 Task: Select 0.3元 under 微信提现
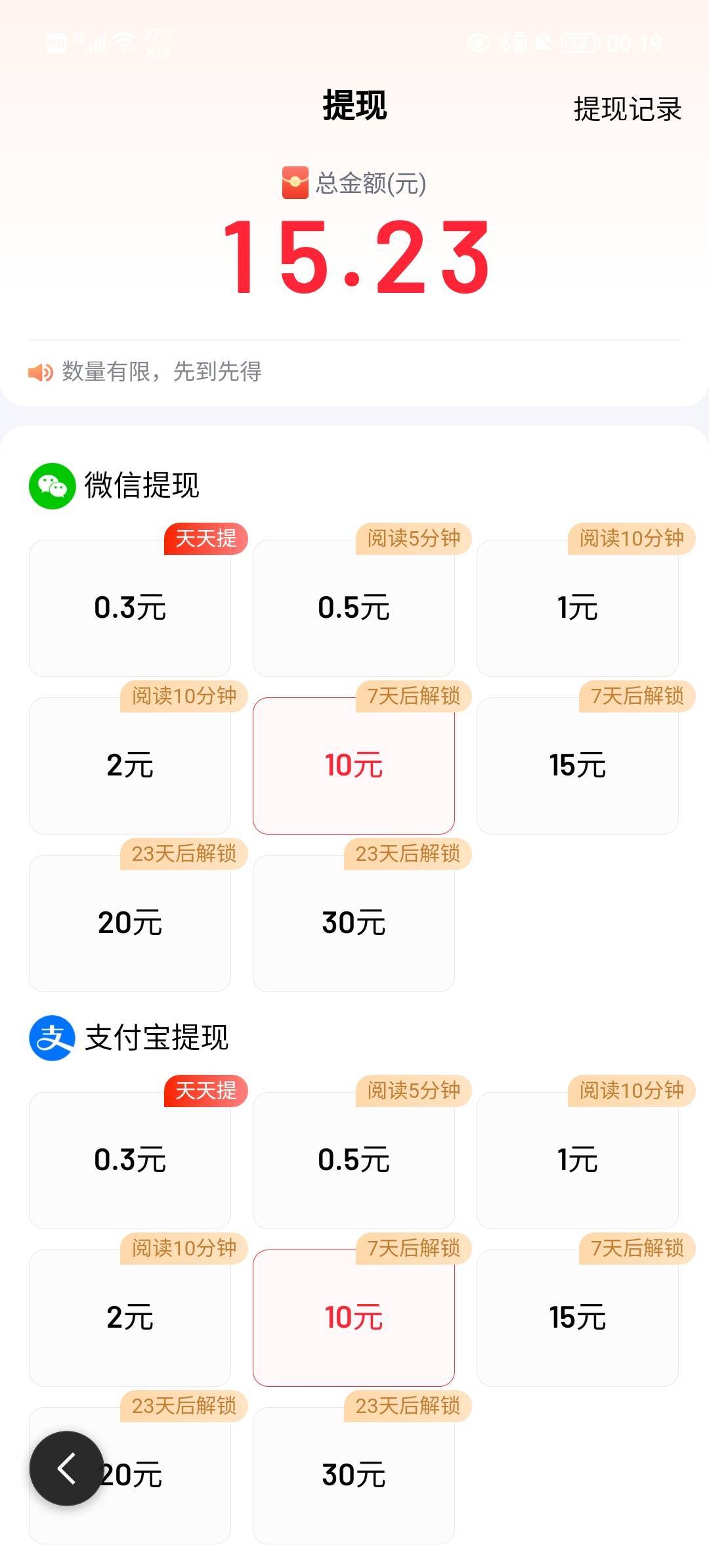130,608
